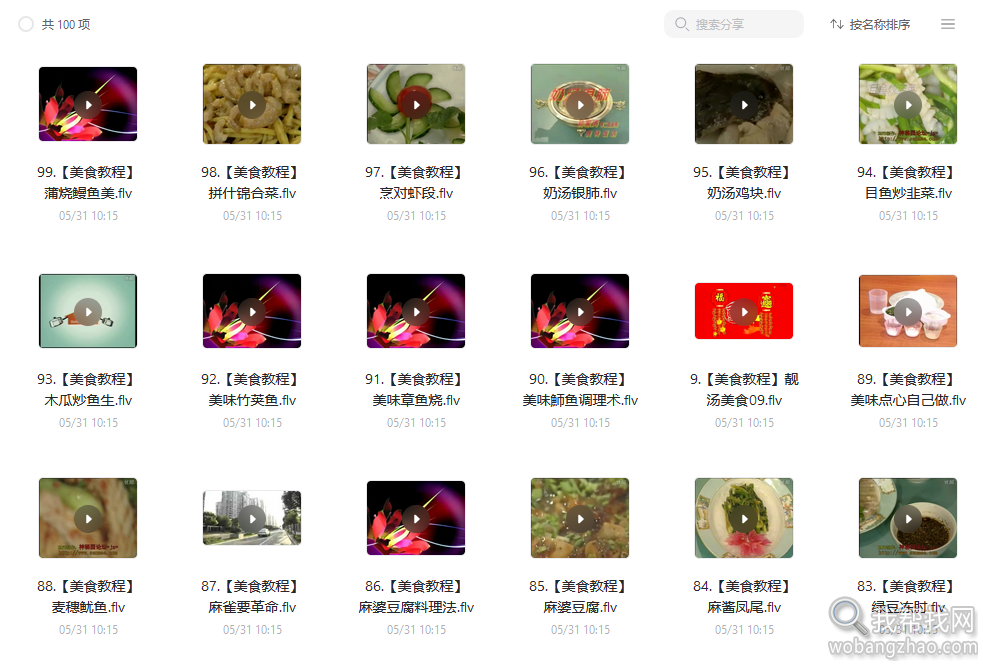Open video 97 烹对虾段.flv
The image size is (983, 666).
[416, 104]
